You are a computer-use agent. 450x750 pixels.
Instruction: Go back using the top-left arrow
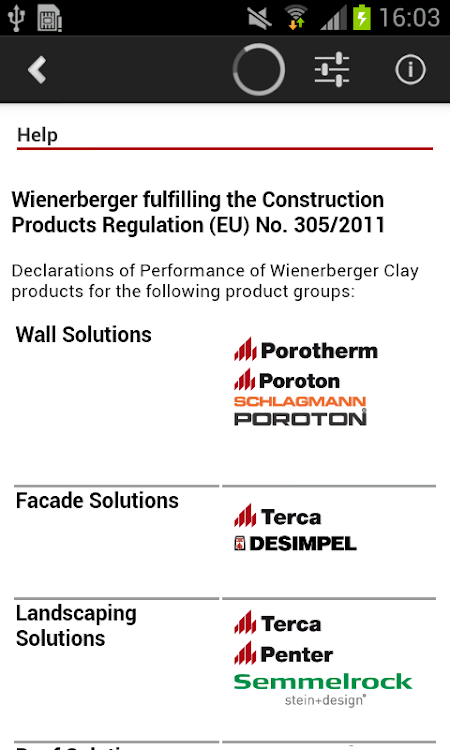(37, 70)
